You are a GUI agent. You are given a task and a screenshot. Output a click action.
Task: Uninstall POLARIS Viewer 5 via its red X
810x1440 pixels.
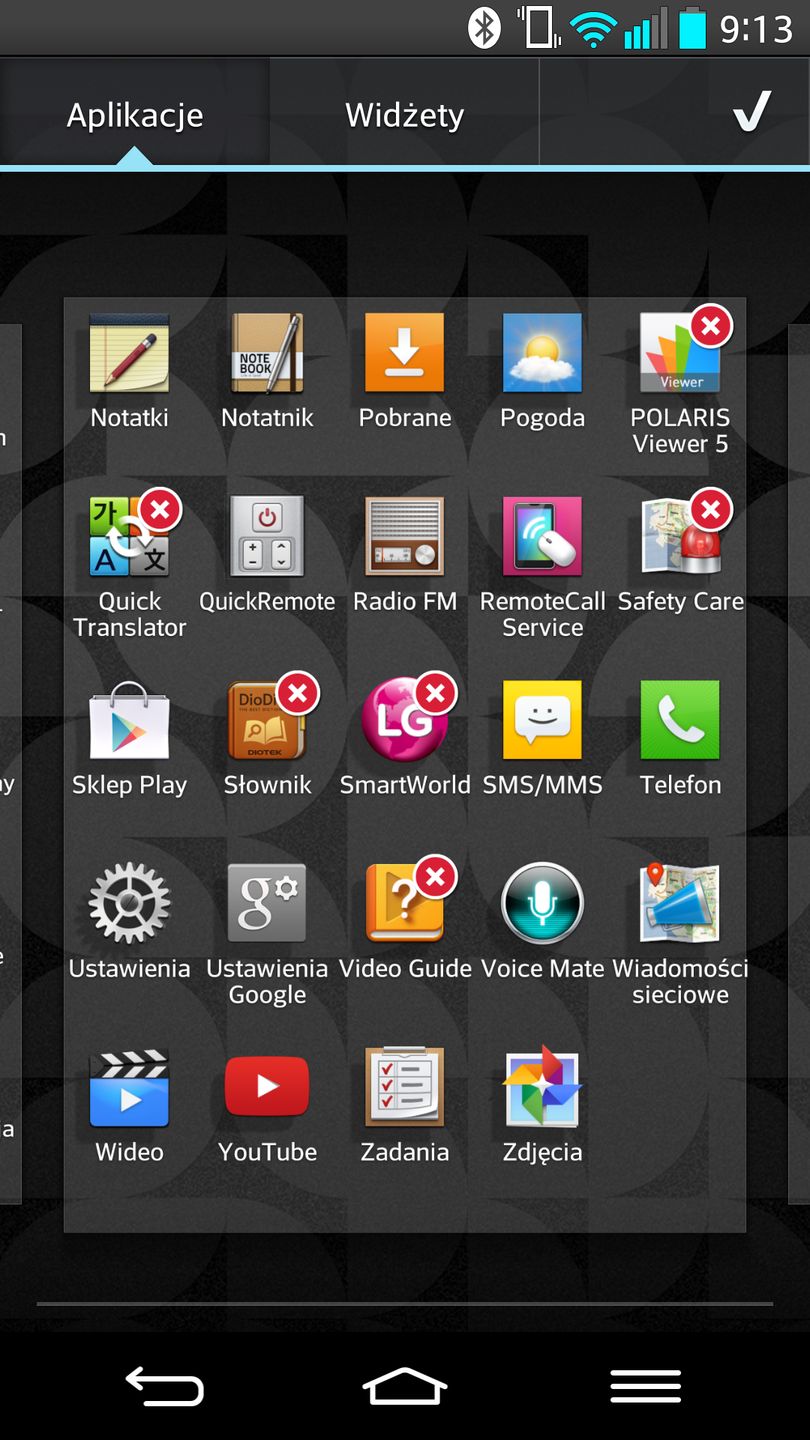pos(710,326)
